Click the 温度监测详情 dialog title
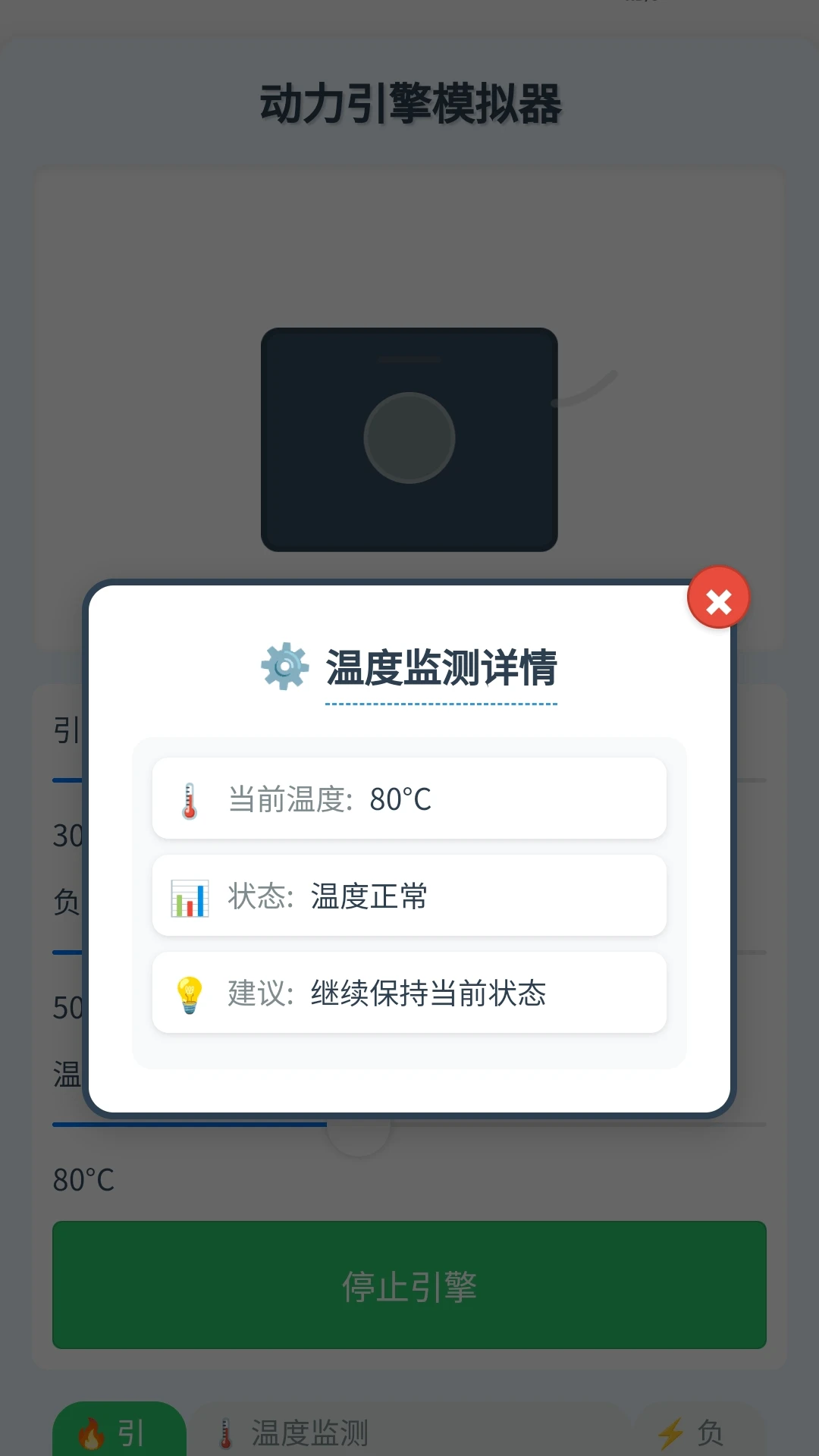Viewport: 819px width, 1456px height. point(441,669)
